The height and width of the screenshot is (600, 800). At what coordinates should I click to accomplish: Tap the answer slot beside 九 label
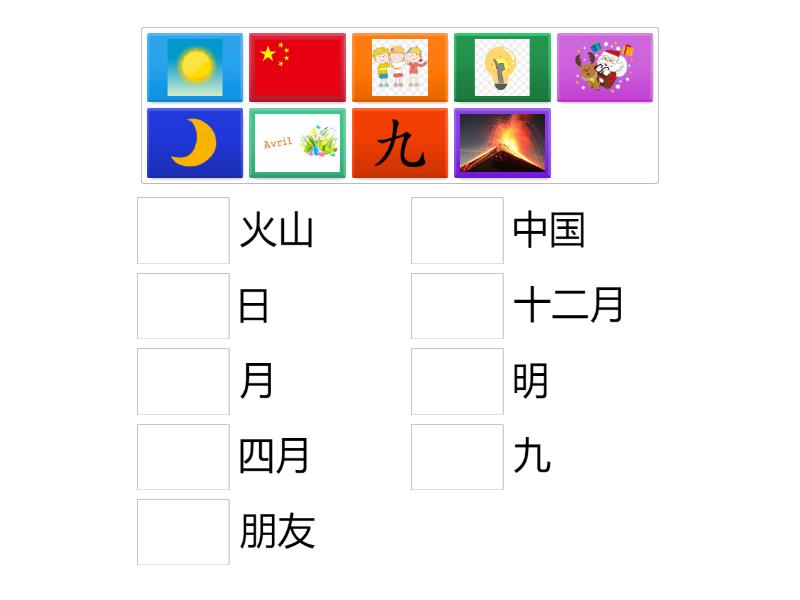(457, 457)
